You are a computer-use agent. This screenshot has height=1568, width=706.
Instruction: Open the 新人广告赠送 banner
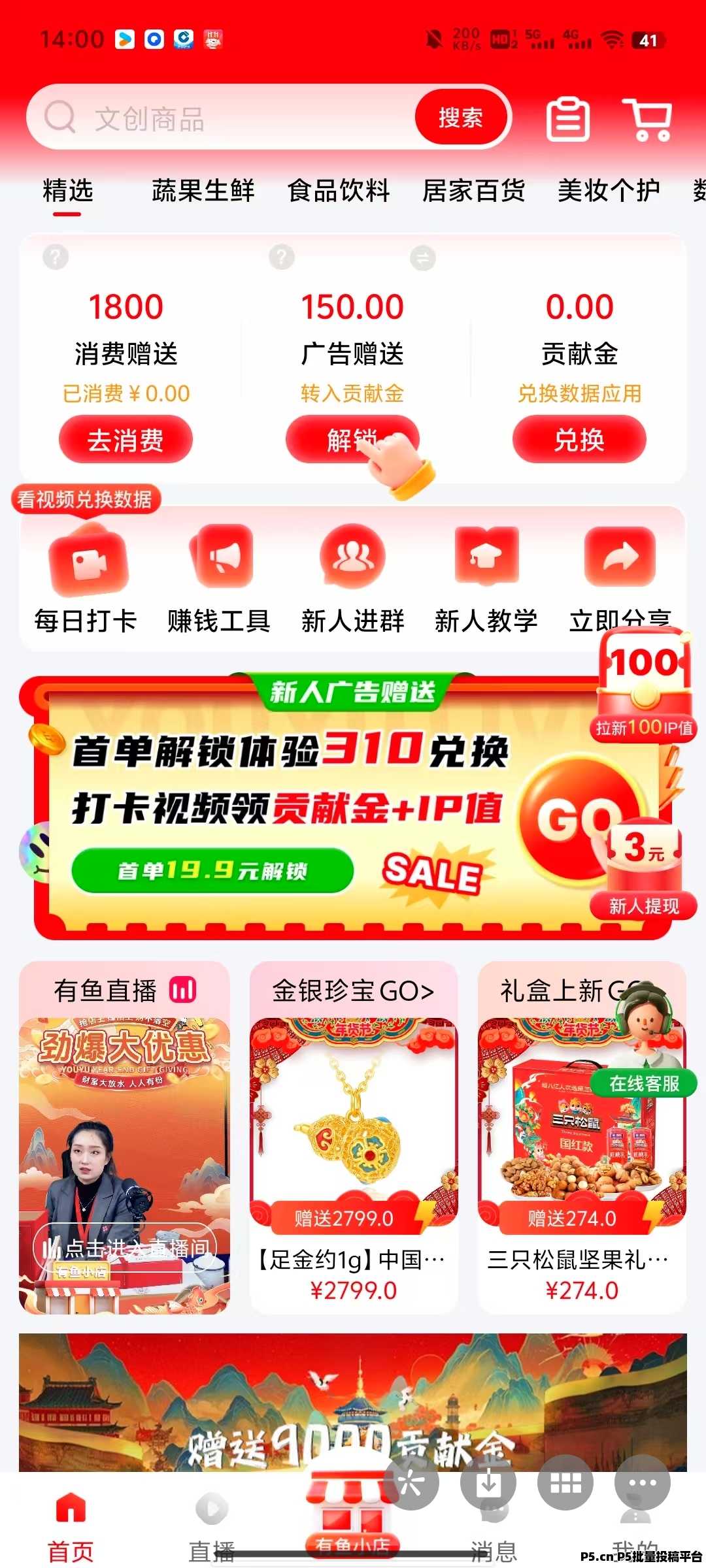(340, 807)
